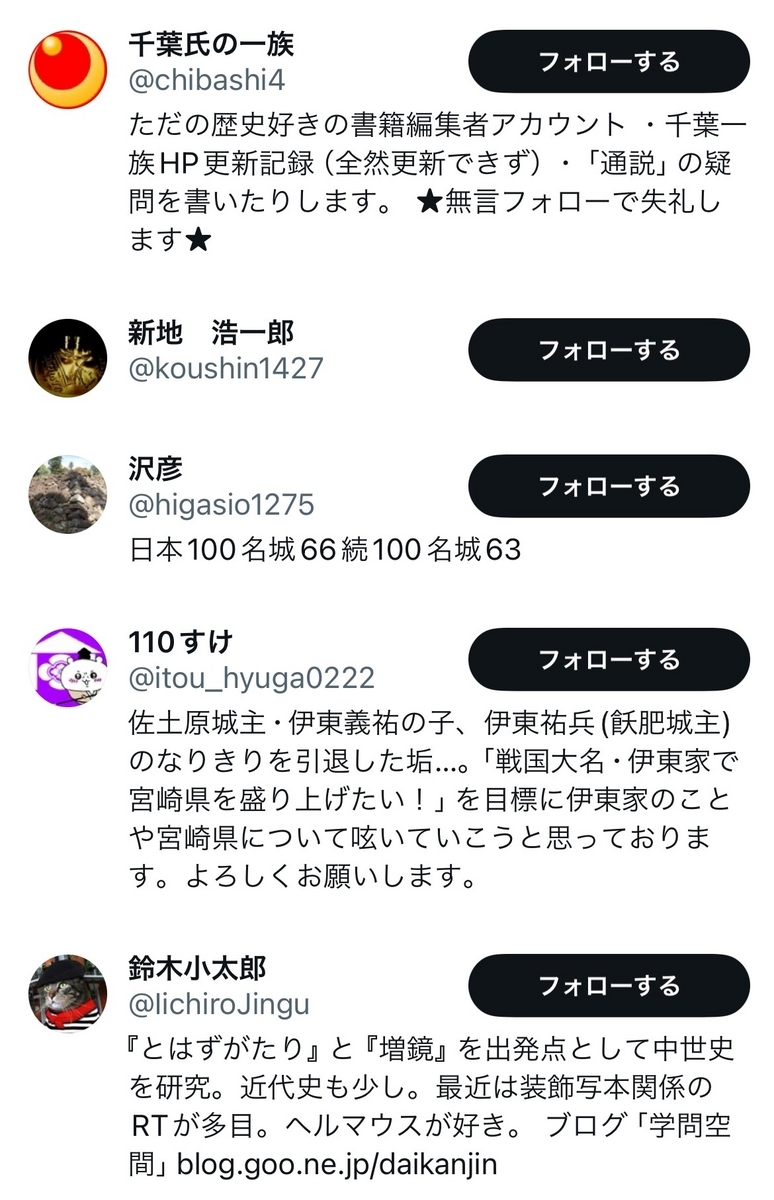Follow 新地 浩一郎 (@koushin1427)
774x1200 pixels.
(608, 350)
